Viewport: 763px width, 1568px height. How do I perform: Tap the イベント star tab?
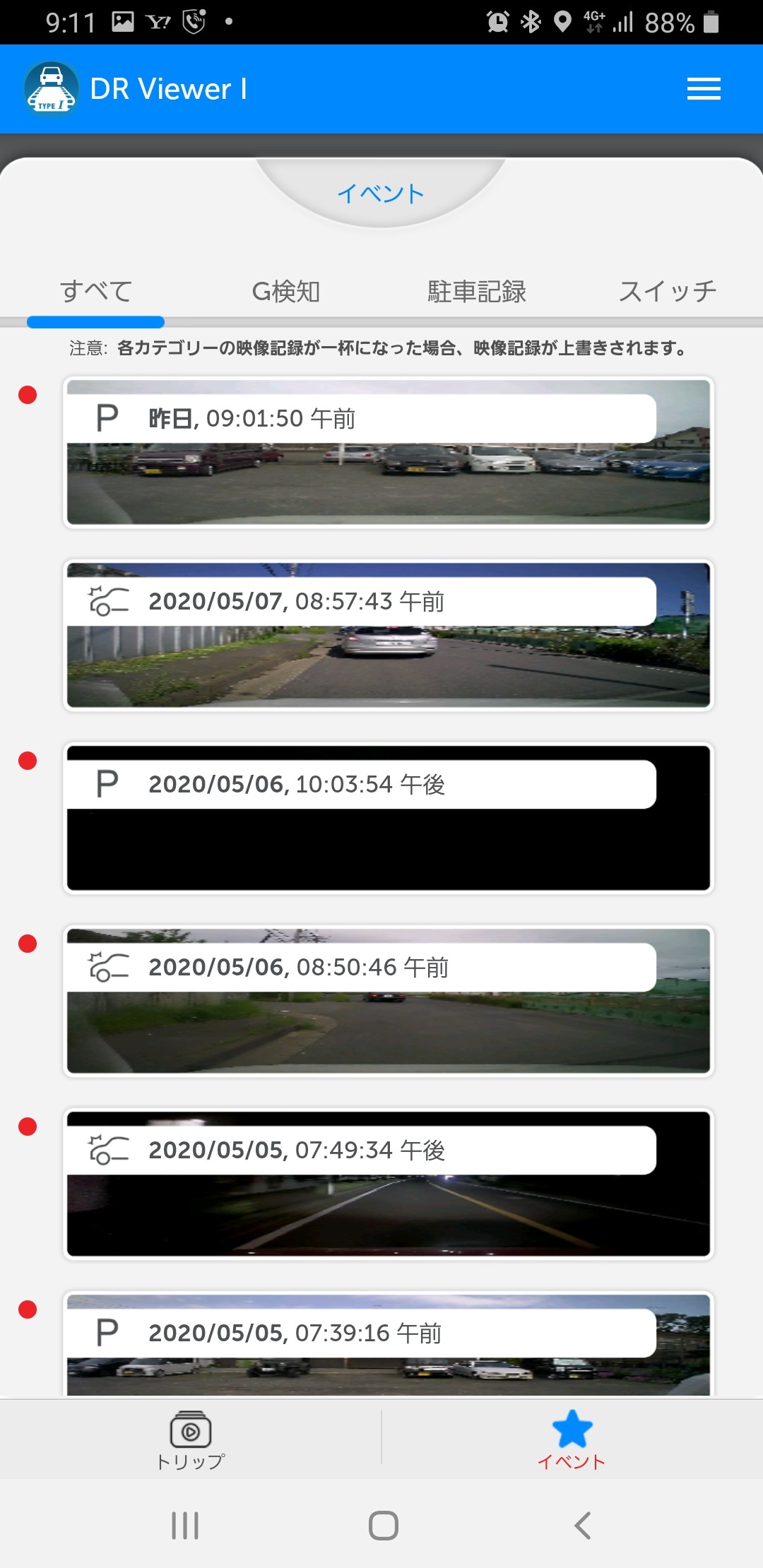(x=572, y=1439)
